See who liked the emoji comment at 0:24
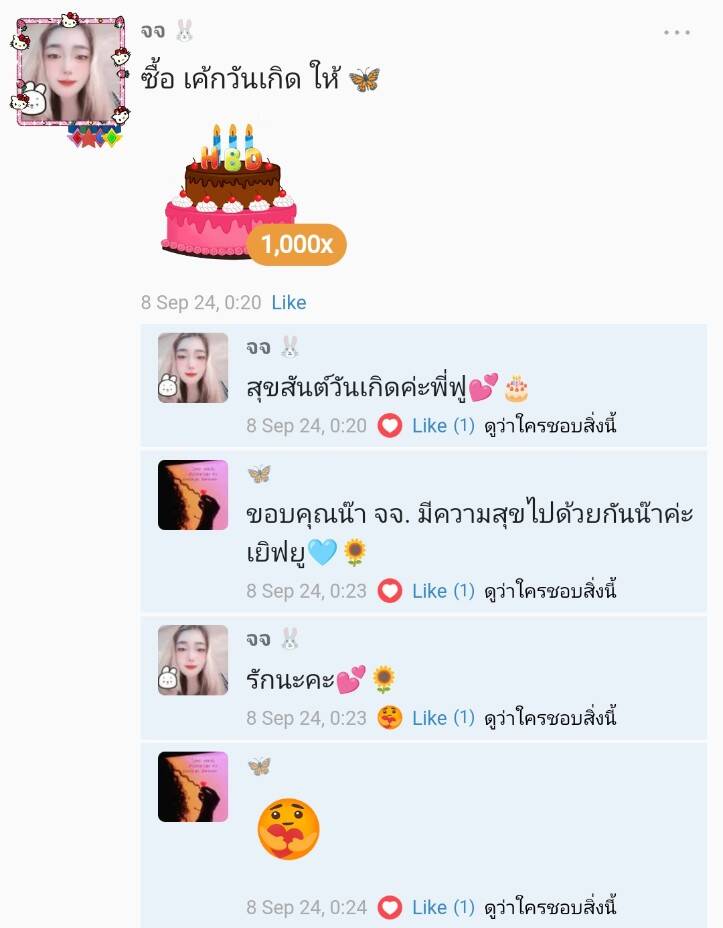The width and height of the screenshot is (723, 928). tap(550, 907)
